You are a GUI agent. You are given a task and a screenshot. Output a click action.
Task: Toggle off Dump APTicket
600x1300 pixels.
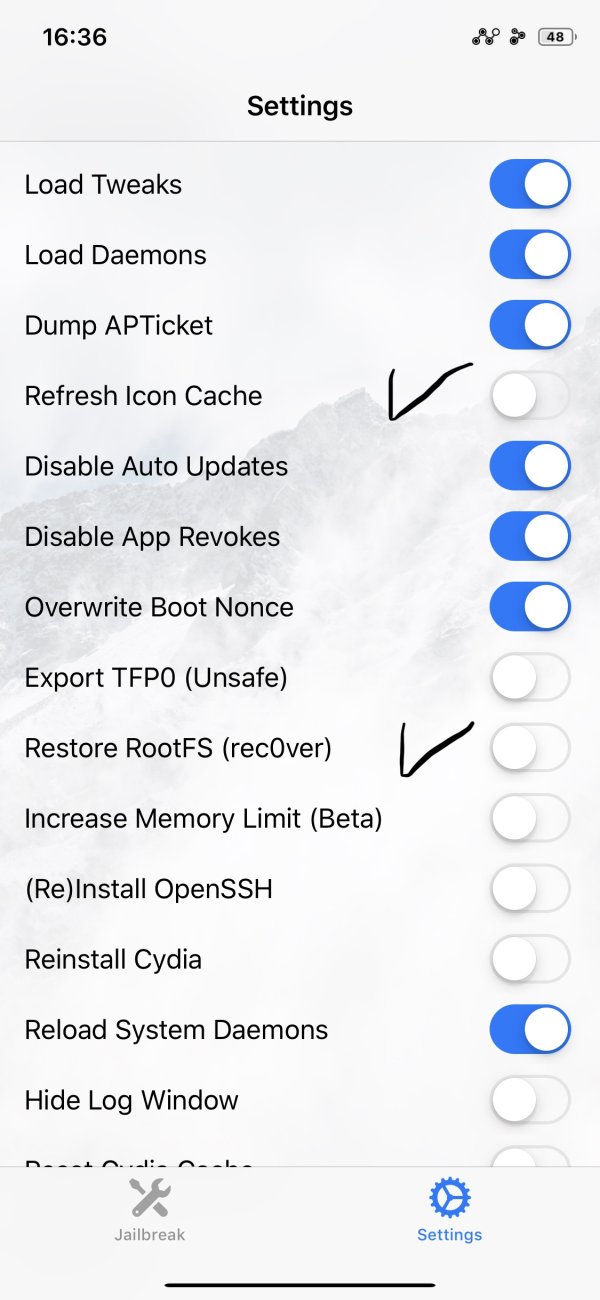click(530, 326)
